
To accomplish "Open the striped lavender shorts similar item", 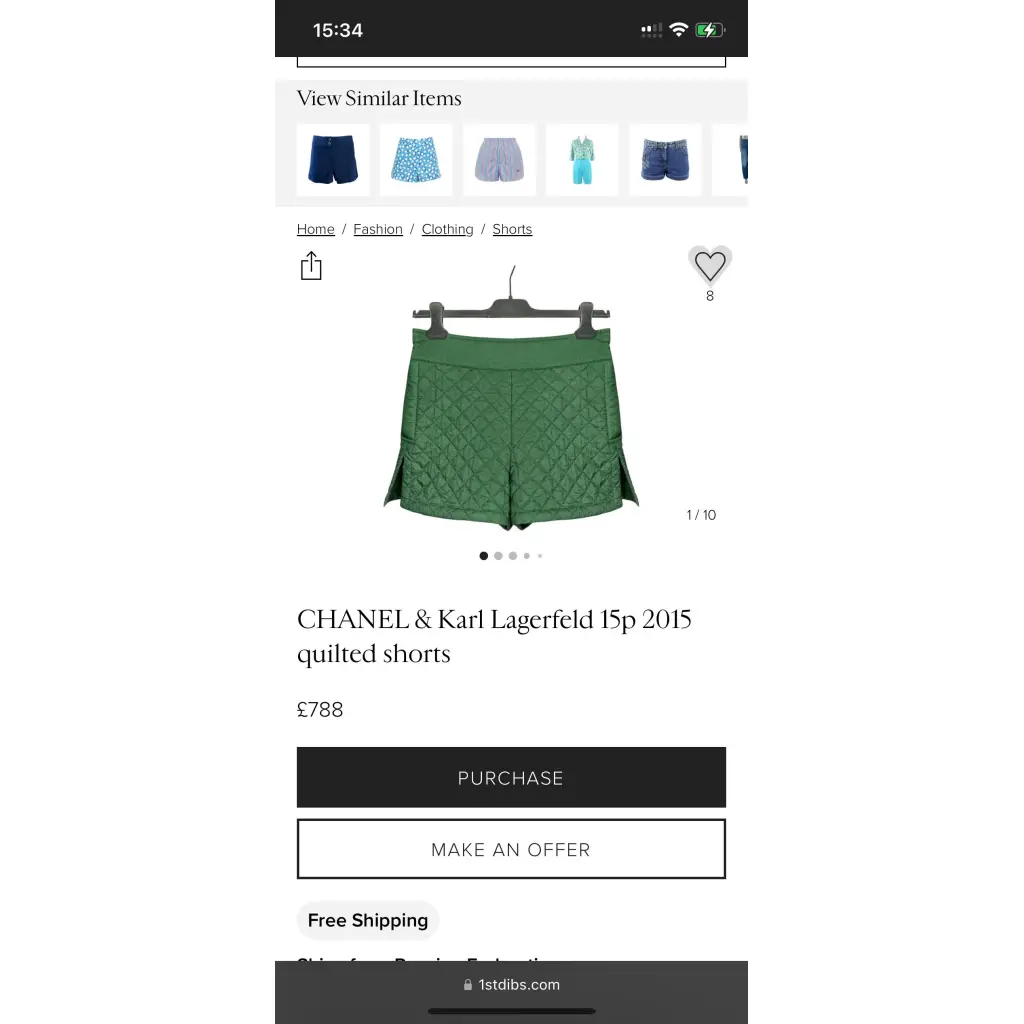I will coord(499,160).
